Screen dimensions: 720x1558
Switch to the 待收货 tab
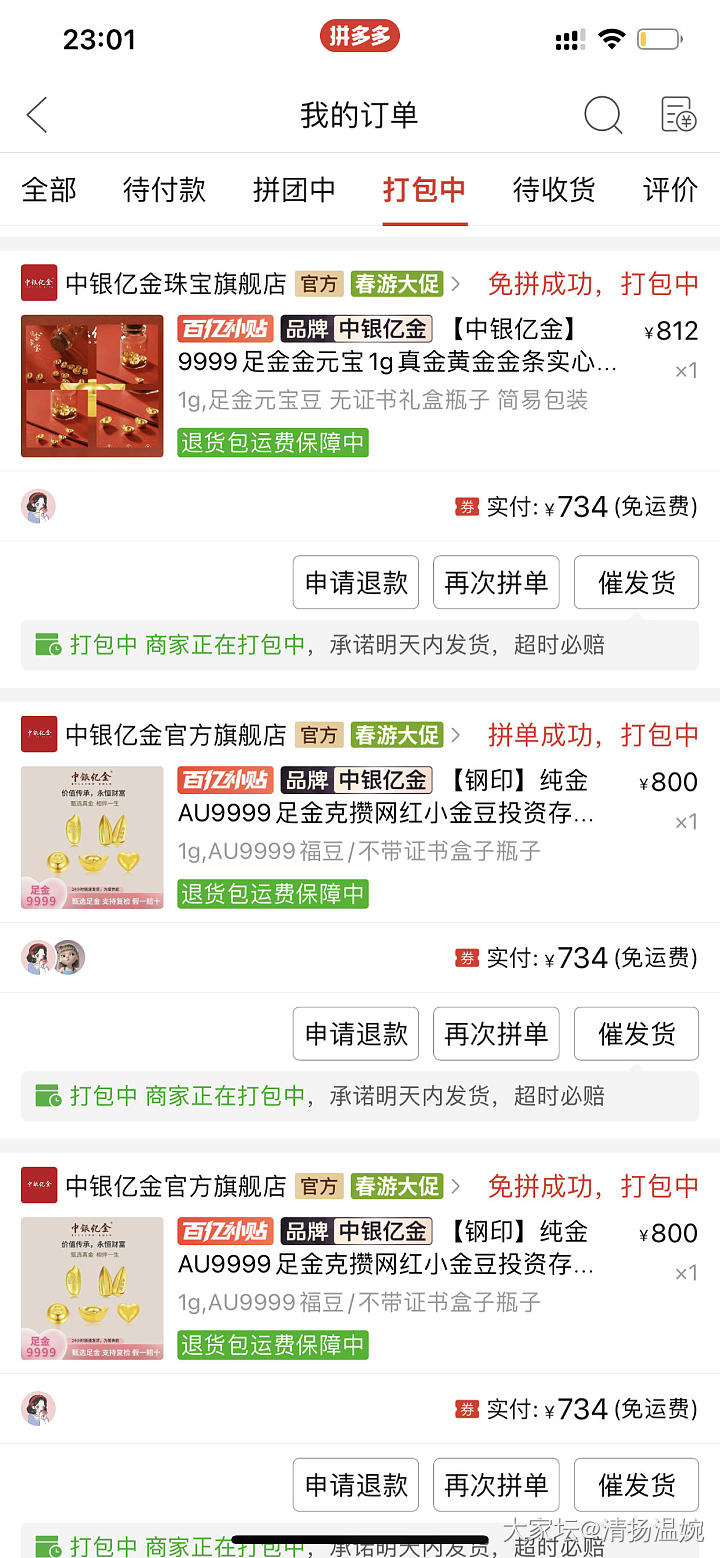click(554, 189)
